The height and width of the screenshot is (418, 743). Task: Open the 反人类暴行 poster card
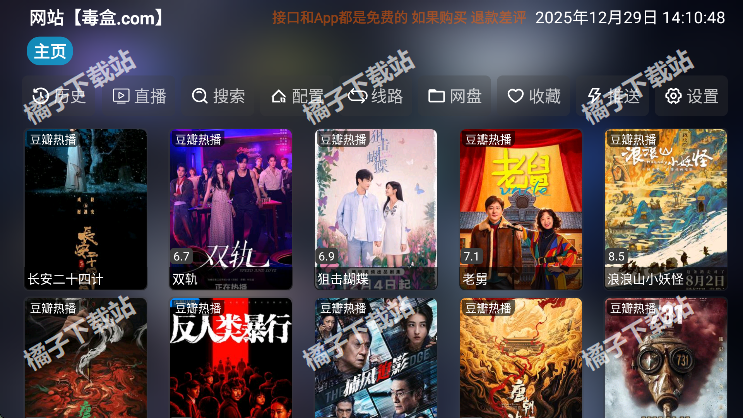(x=231, y=358)
